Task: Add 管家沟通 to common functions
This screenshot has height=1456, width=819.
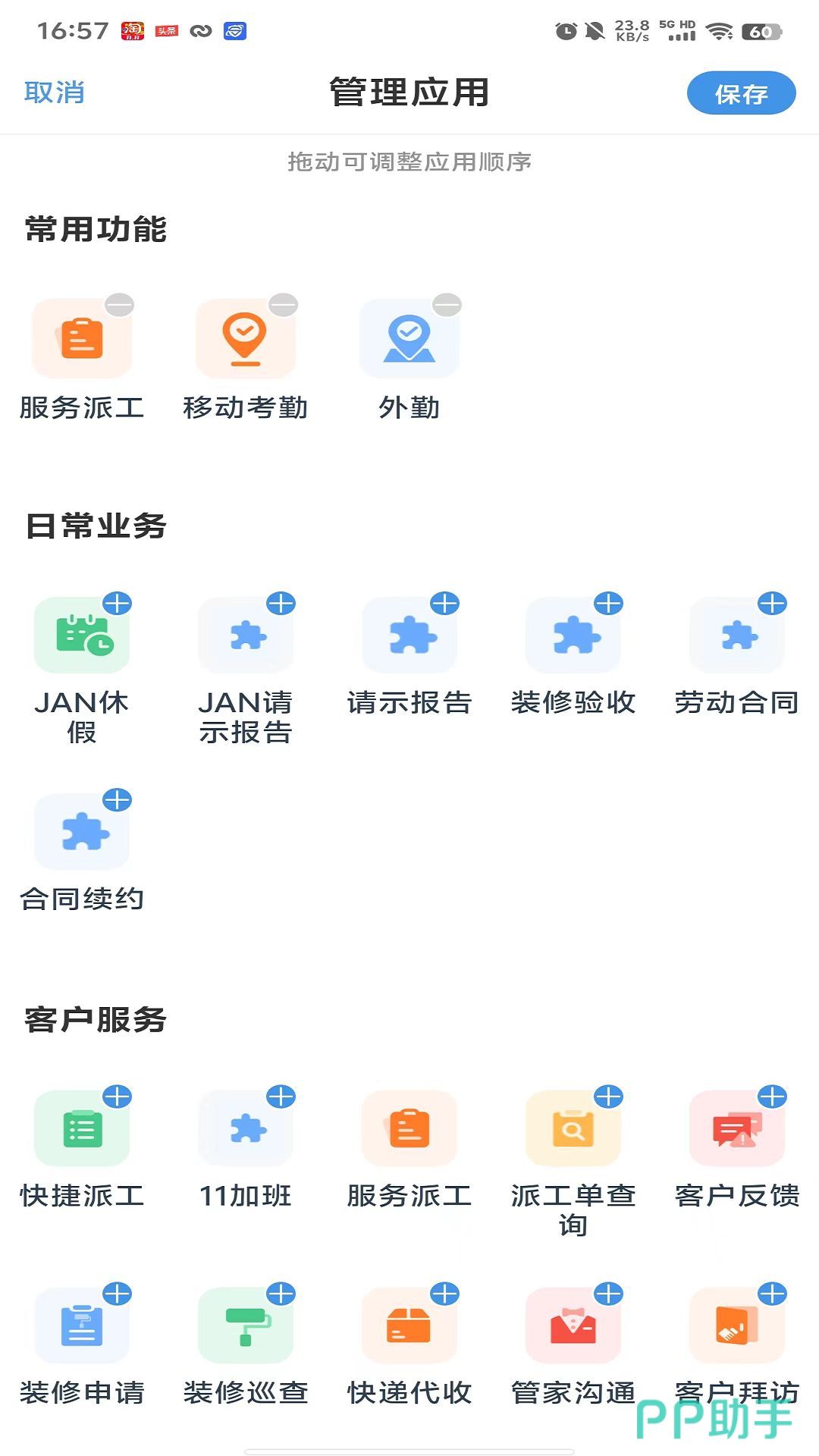Action: tap(609, 1294)
